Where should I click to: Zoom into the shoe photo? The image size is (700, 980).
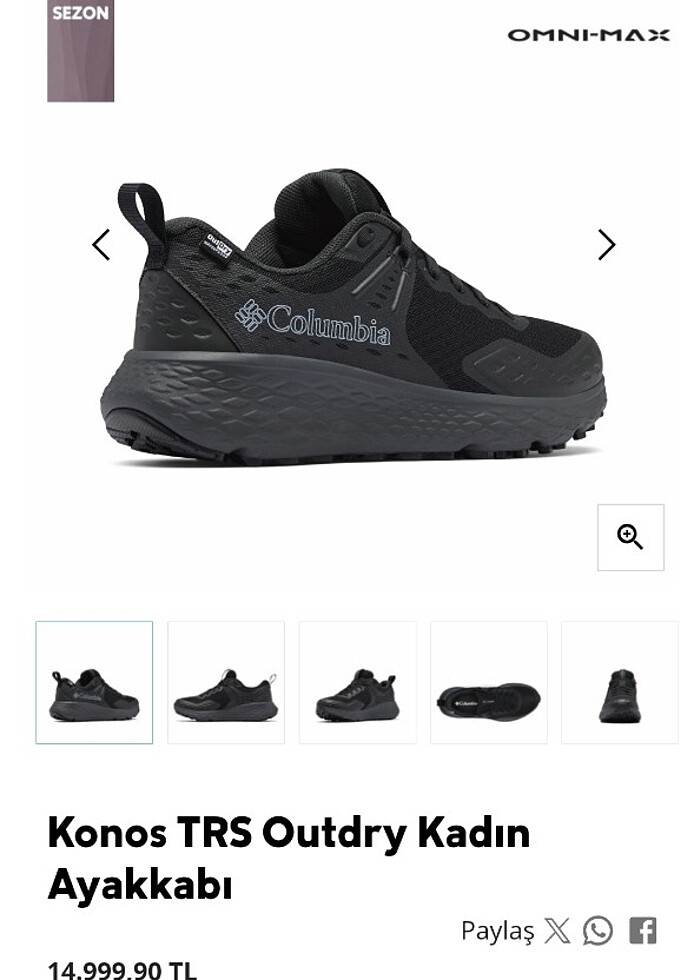tap(630, 537)
